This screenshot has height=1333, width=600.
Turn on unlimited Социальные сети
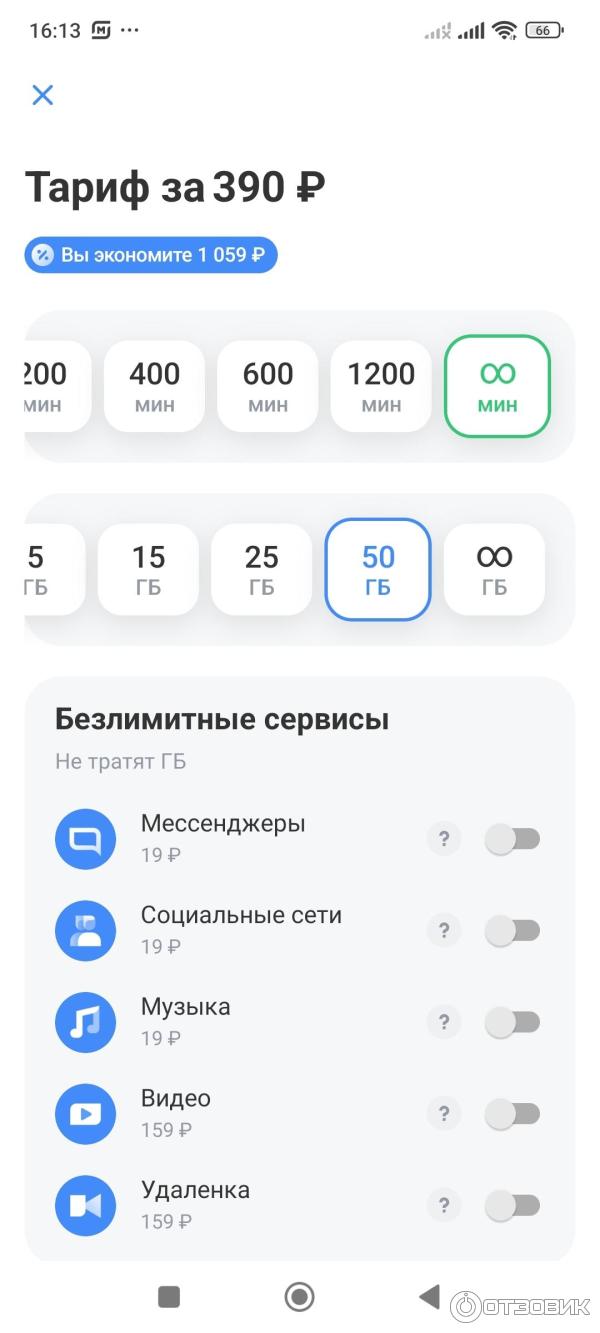pos(512,931)
